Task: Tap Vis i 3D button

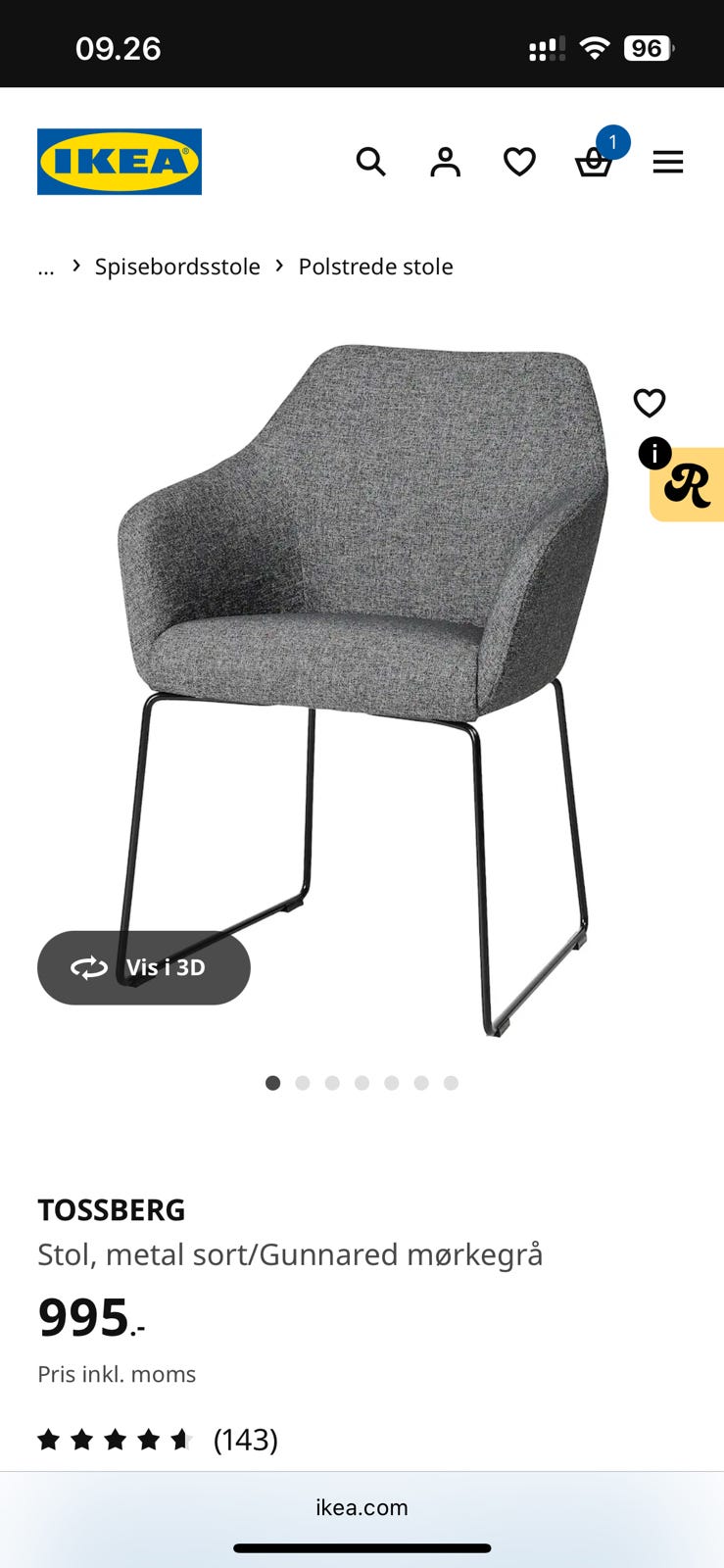Action: 144,967
